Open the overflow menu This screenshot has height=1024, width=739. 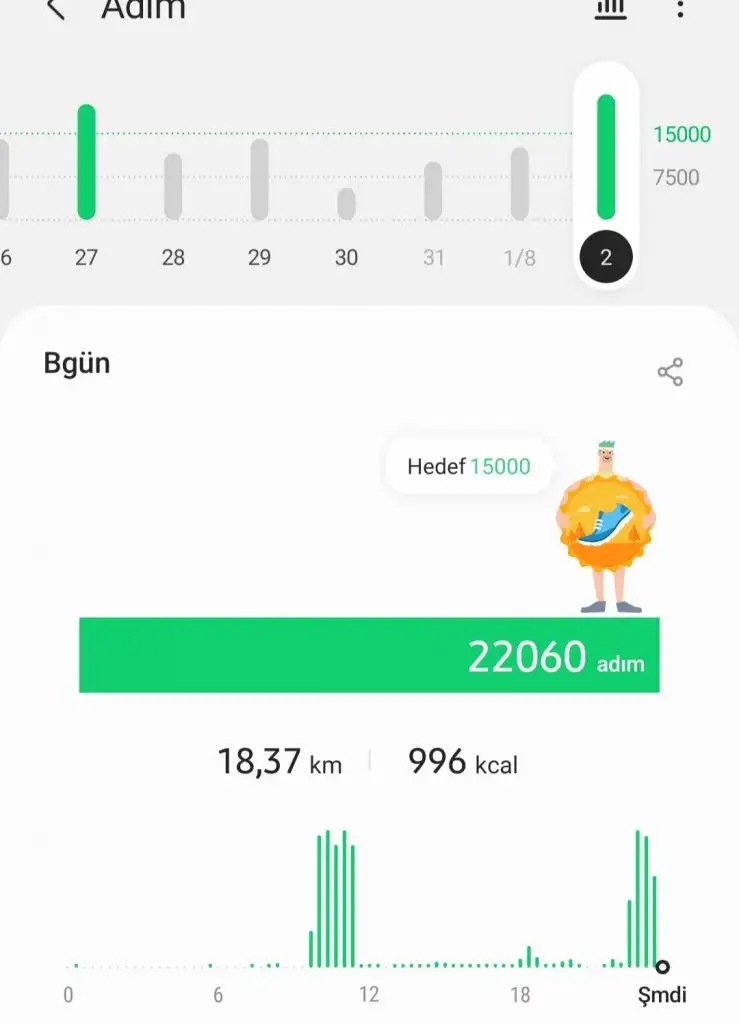click(x=680, y=9)
